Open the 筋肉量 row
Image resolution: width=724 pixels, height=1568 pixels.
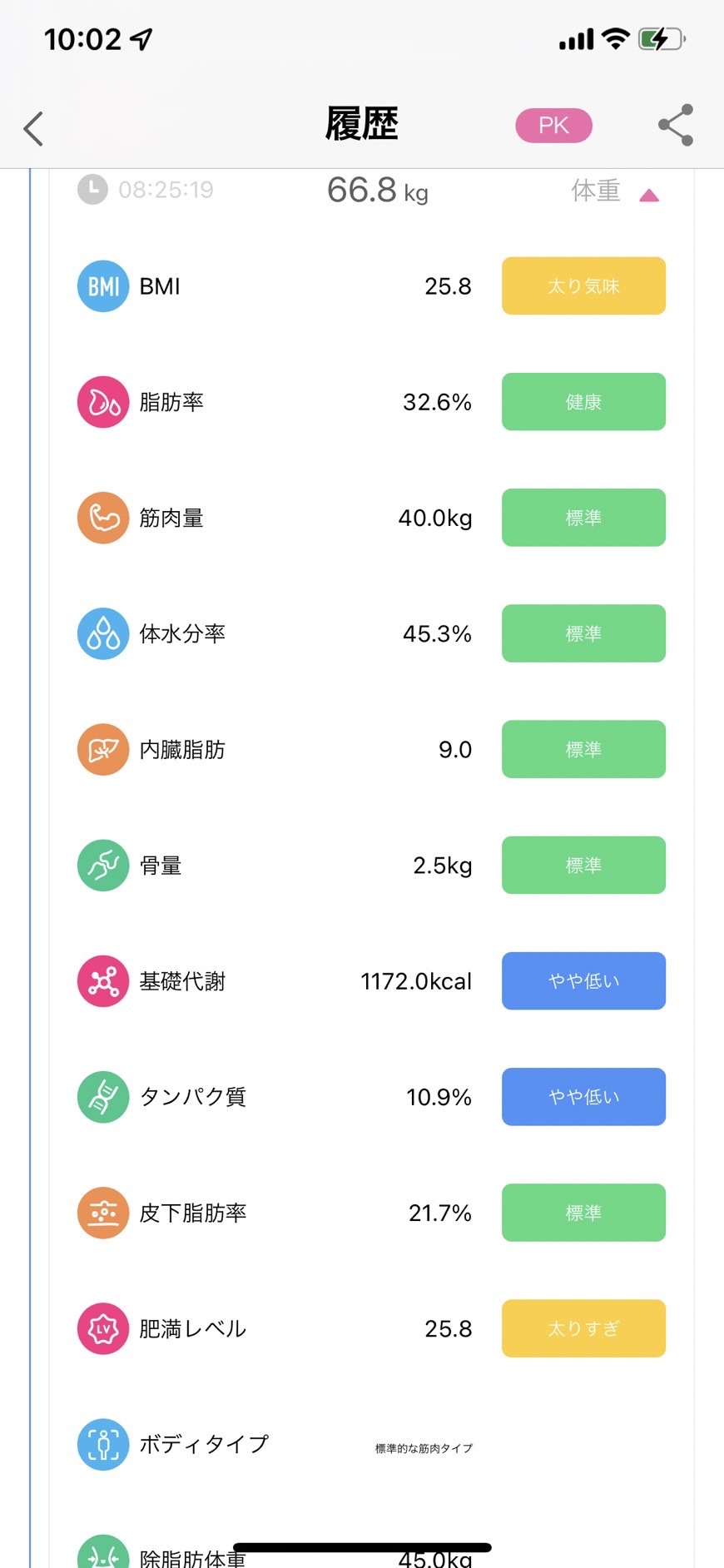point(371,518)
